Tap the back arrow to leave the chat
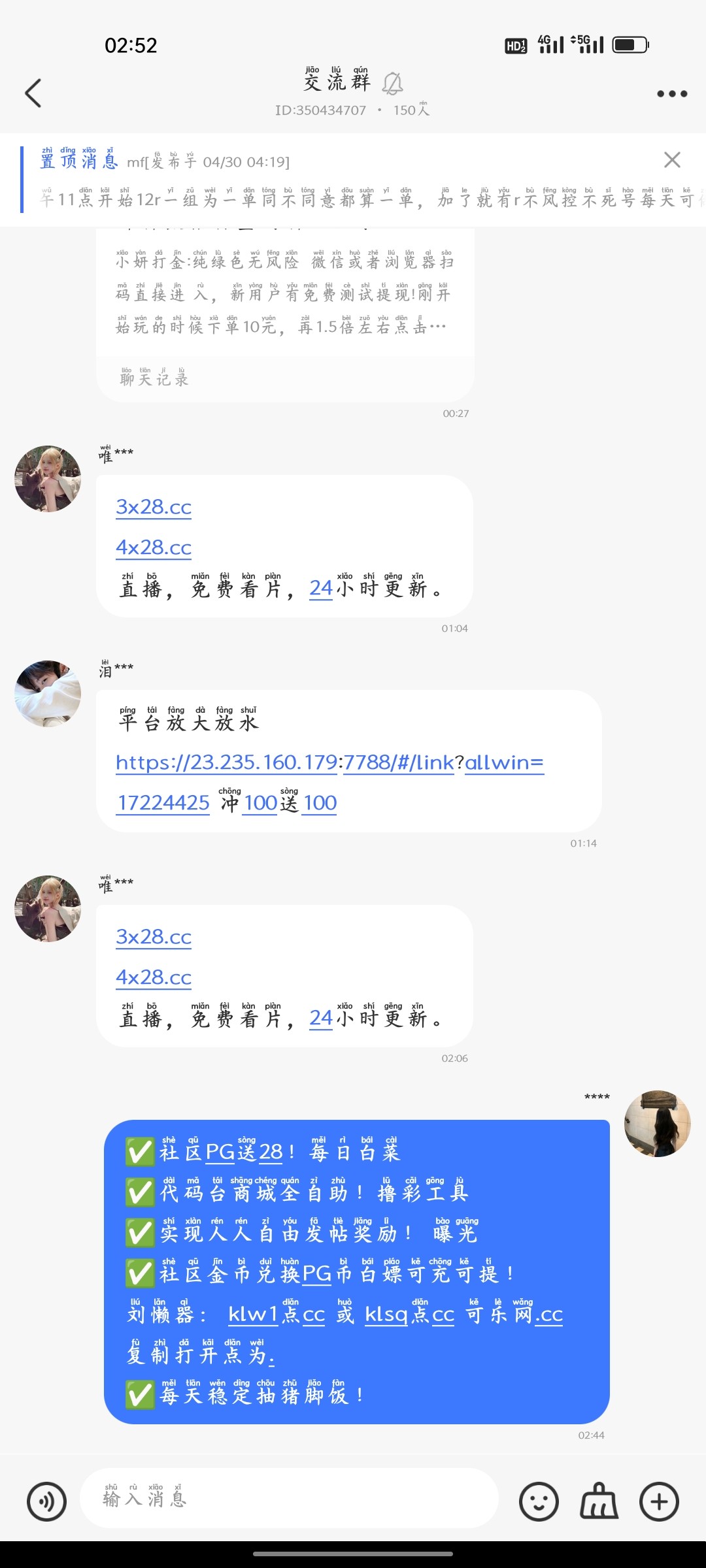706x1568 pixels. click(33, 93)
